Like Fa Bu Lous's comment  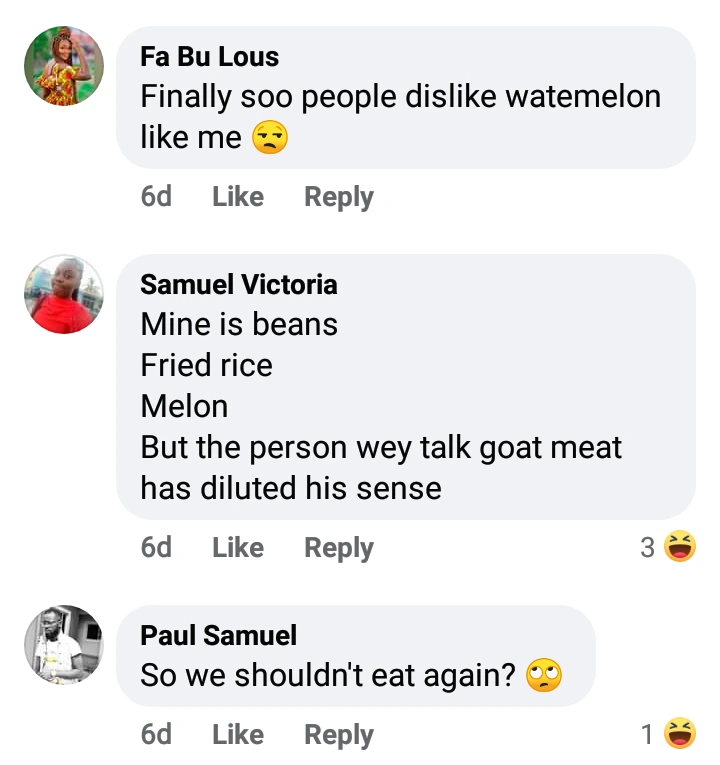[x=237, y=197]
